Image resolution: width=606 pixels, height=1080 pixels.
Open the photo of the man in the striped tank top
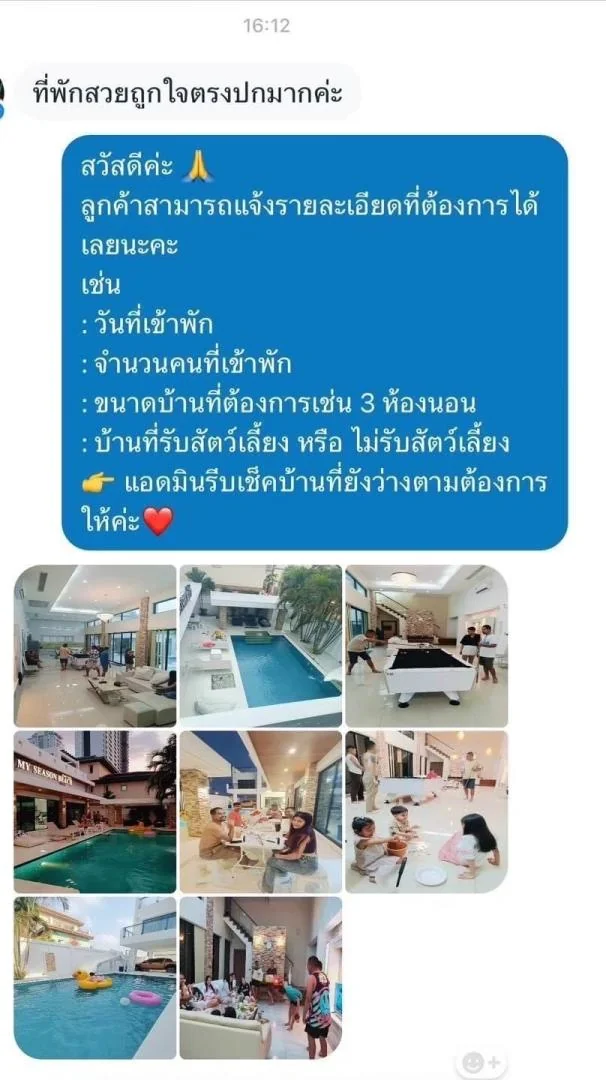click(261, 978)
